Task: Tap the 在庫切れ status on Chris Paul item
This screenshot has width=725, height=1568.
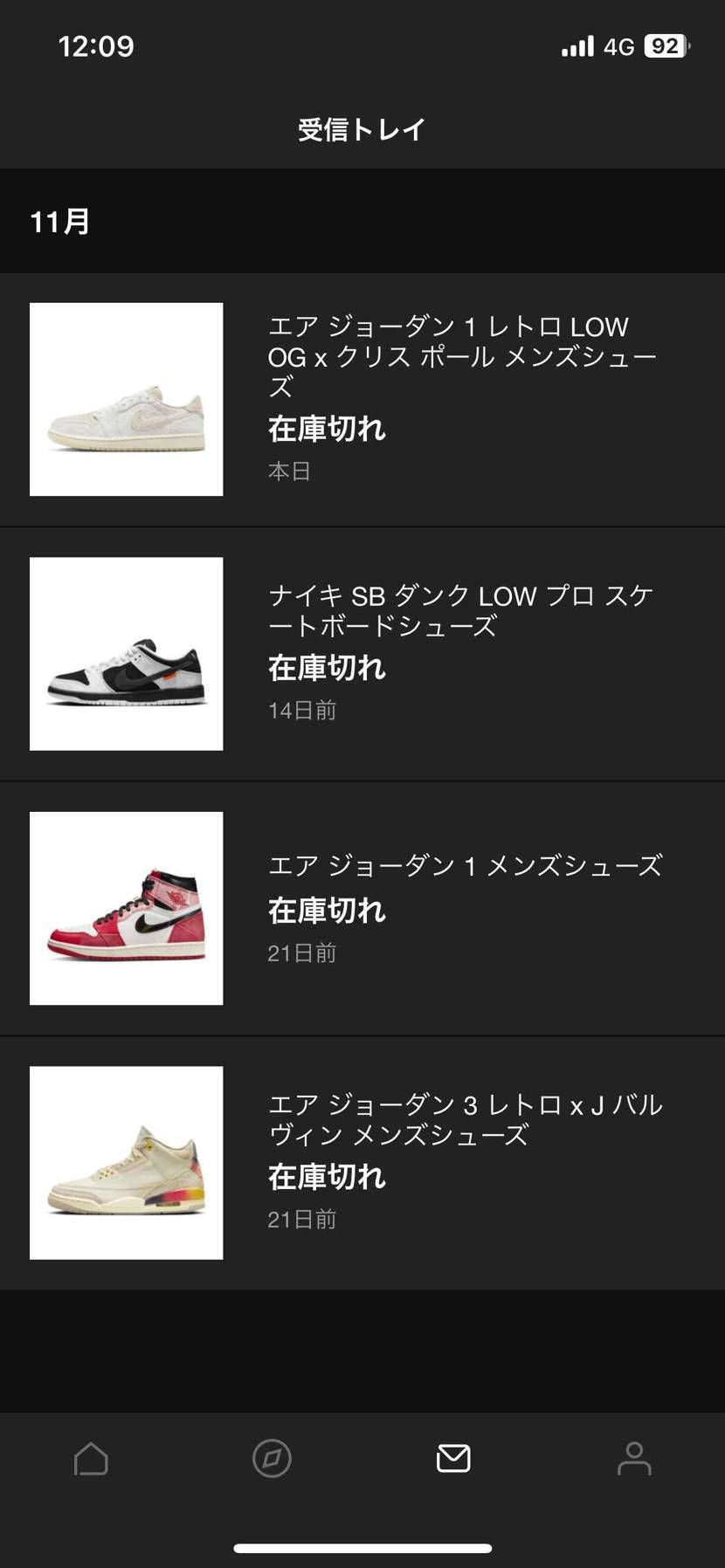Action: [327, 429]
